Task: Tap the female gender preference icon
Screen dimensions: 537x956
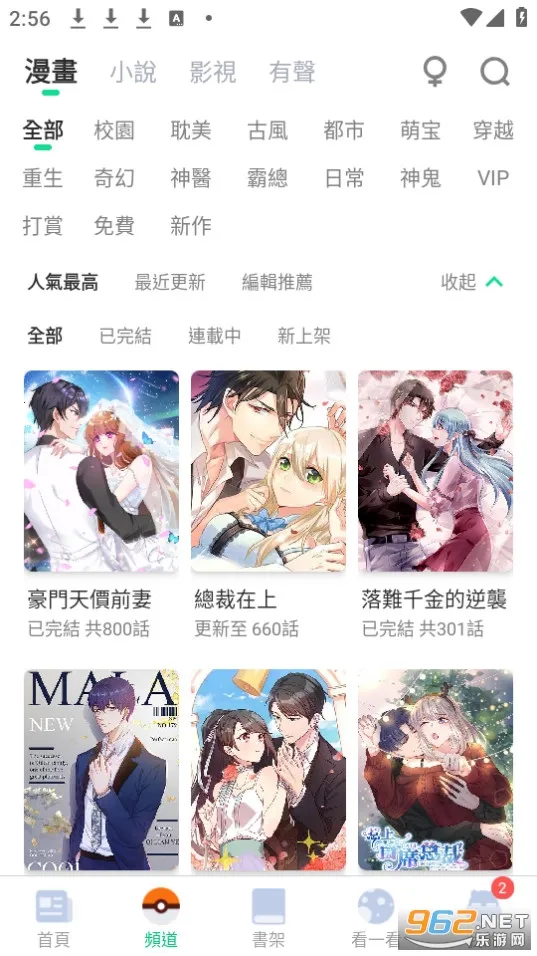Action: pyautogui.click(x=435, y=73)
